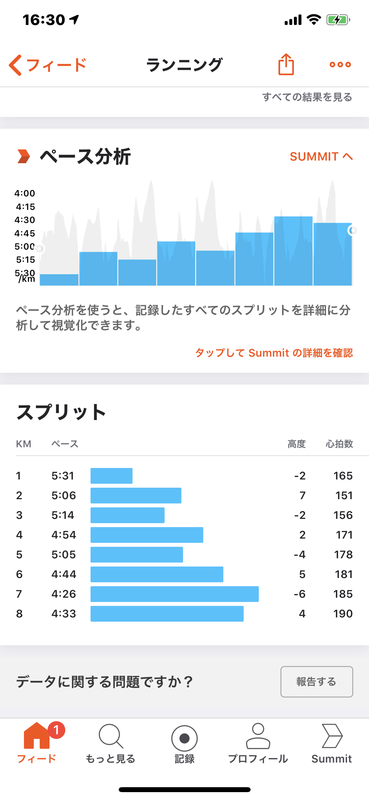This screenshot has height=800, width=369.
Task: Switch to the フィード tab
Action: click(x=37, y=743)
